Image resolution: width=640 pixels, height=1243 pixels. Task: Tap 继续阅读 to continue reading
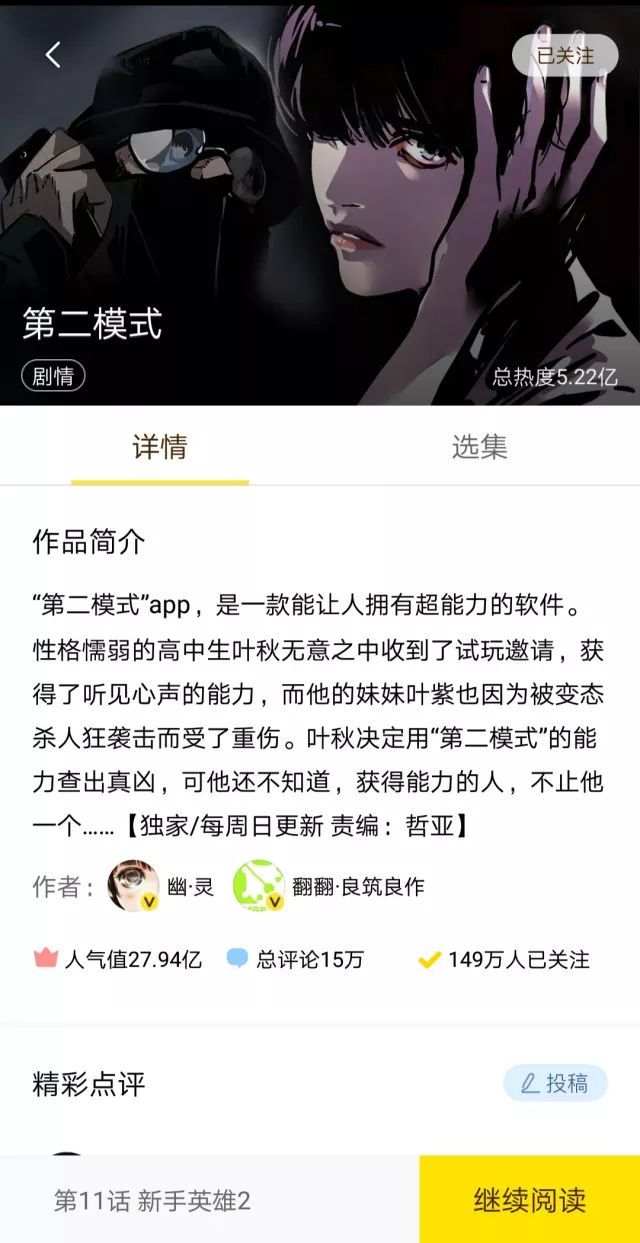pyautogui.click(x=529, y=1200)
